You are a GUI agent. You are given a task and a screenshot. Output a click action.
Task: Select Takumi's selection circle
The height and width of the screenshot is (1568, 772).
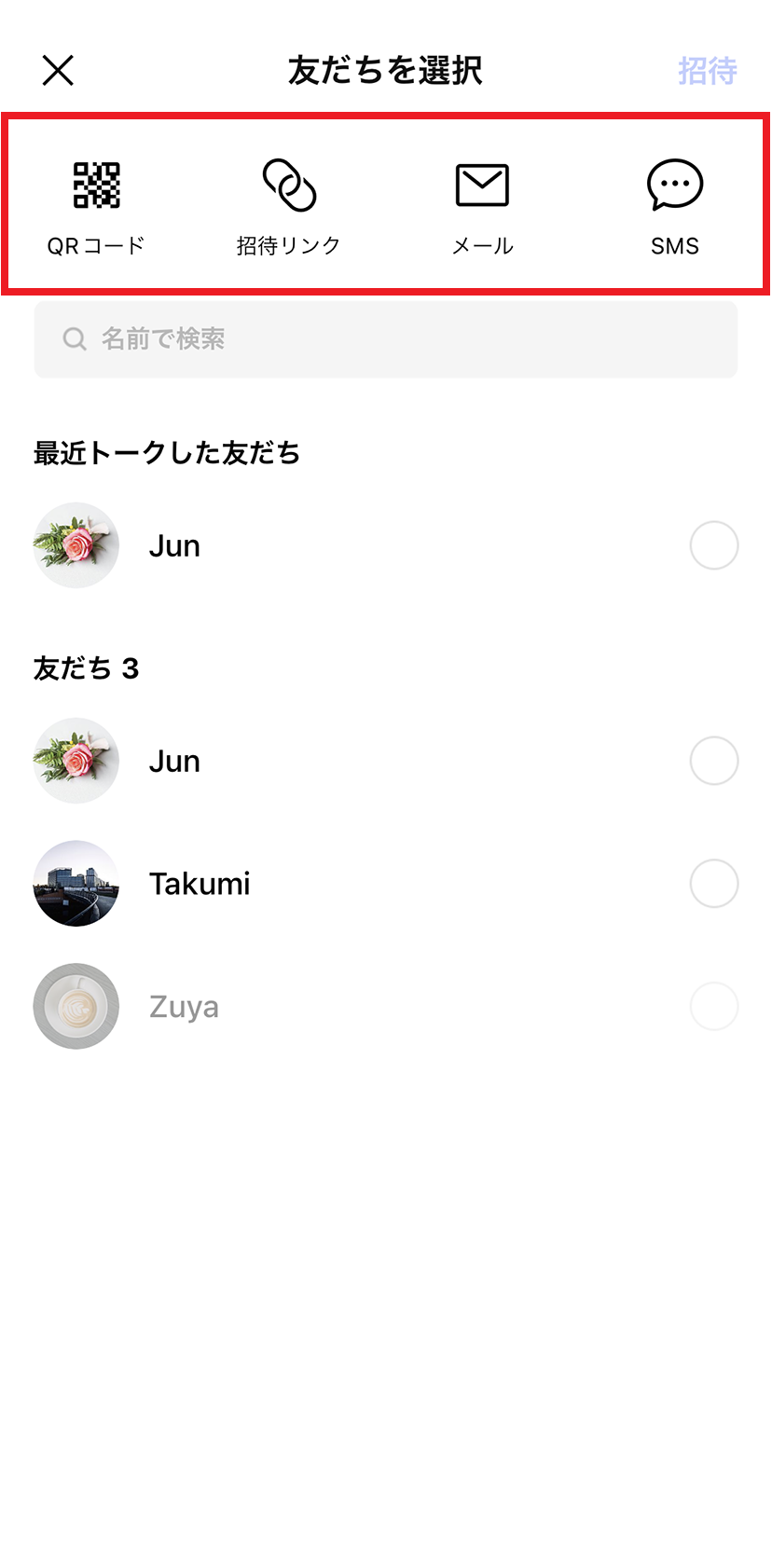click(x=713, y=883)
